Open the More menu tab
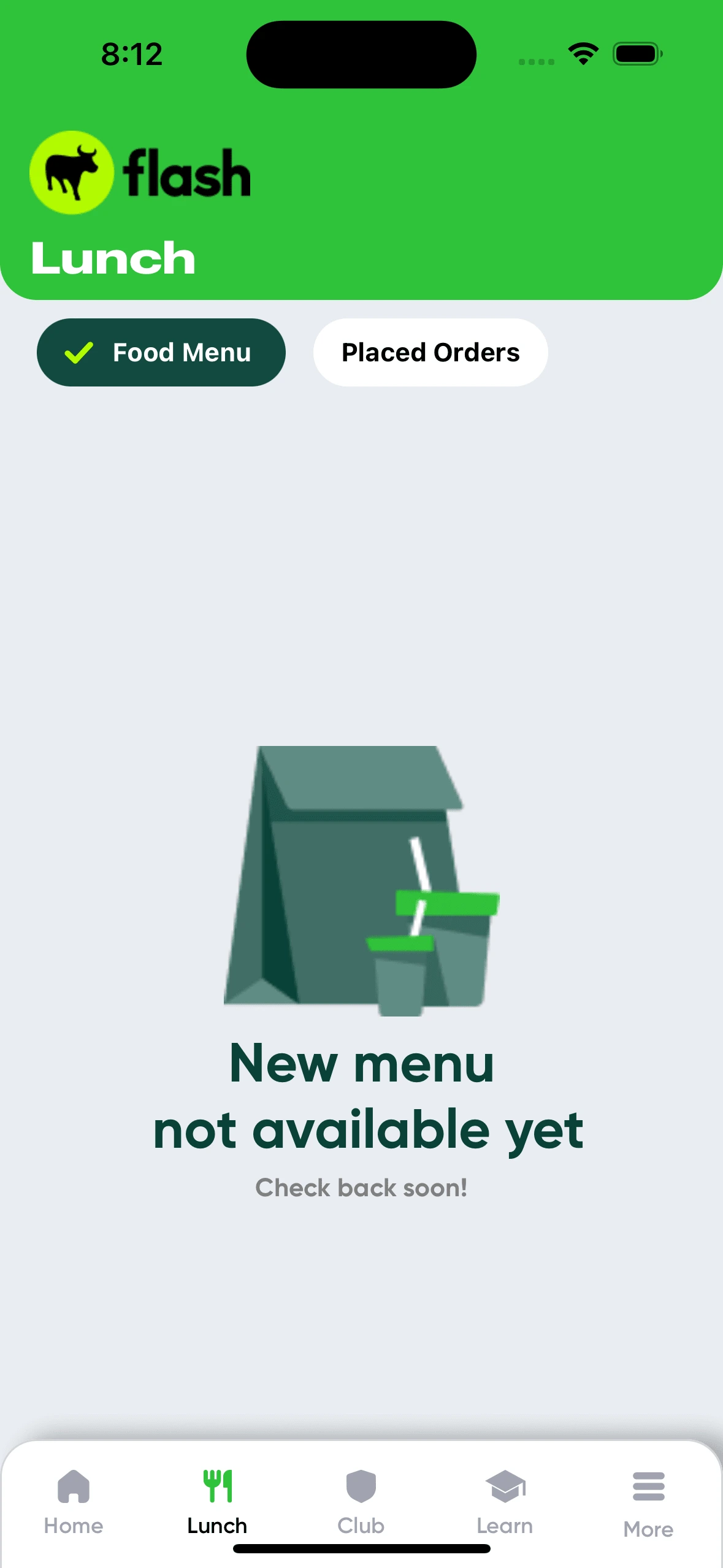Viewport: 723px width, 1568px height. tap(648, 1503)
